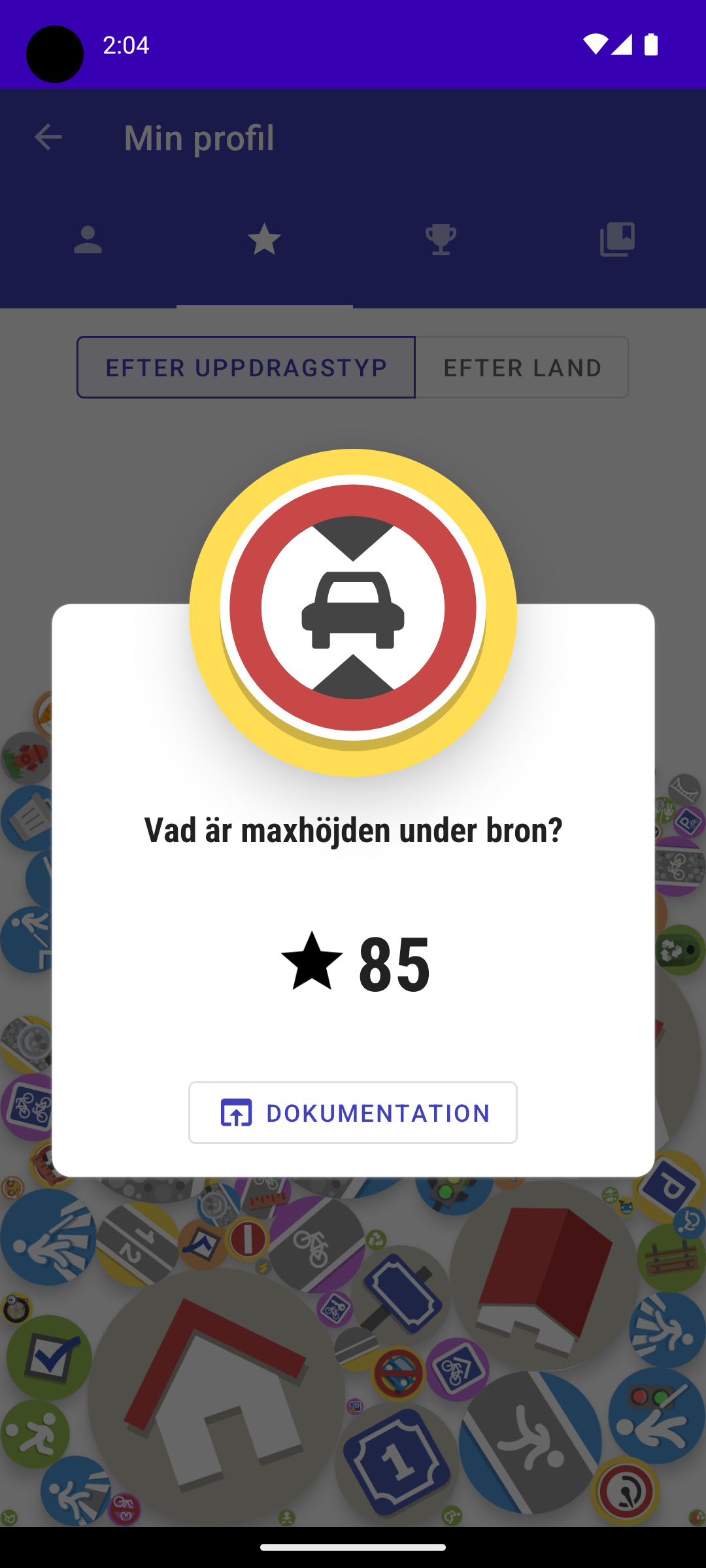Open the bookmarks collection tab
Viewport: 706px width, 1568px height.
click(617, 240)
